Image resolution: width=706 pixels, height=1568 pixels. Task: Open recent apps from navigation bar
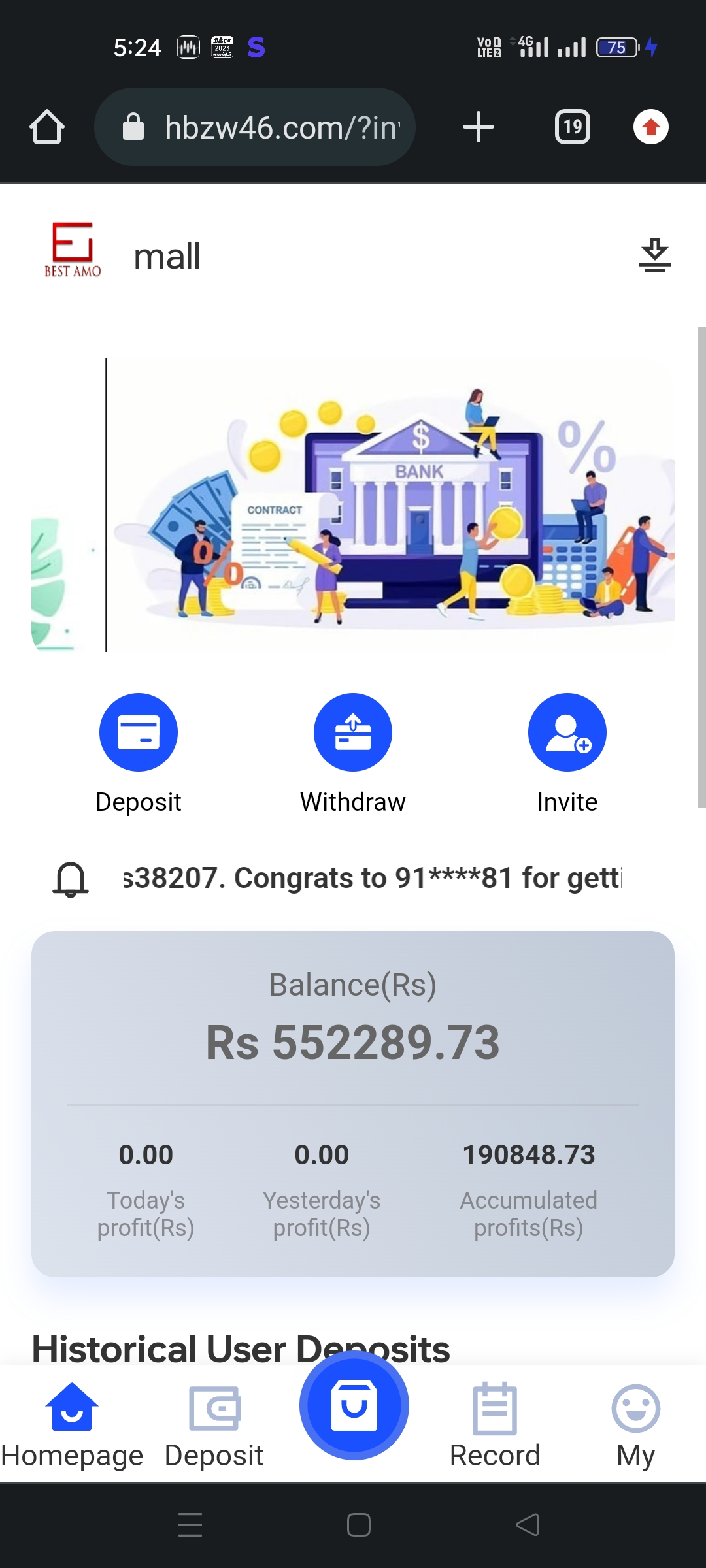click(190, 1525)
